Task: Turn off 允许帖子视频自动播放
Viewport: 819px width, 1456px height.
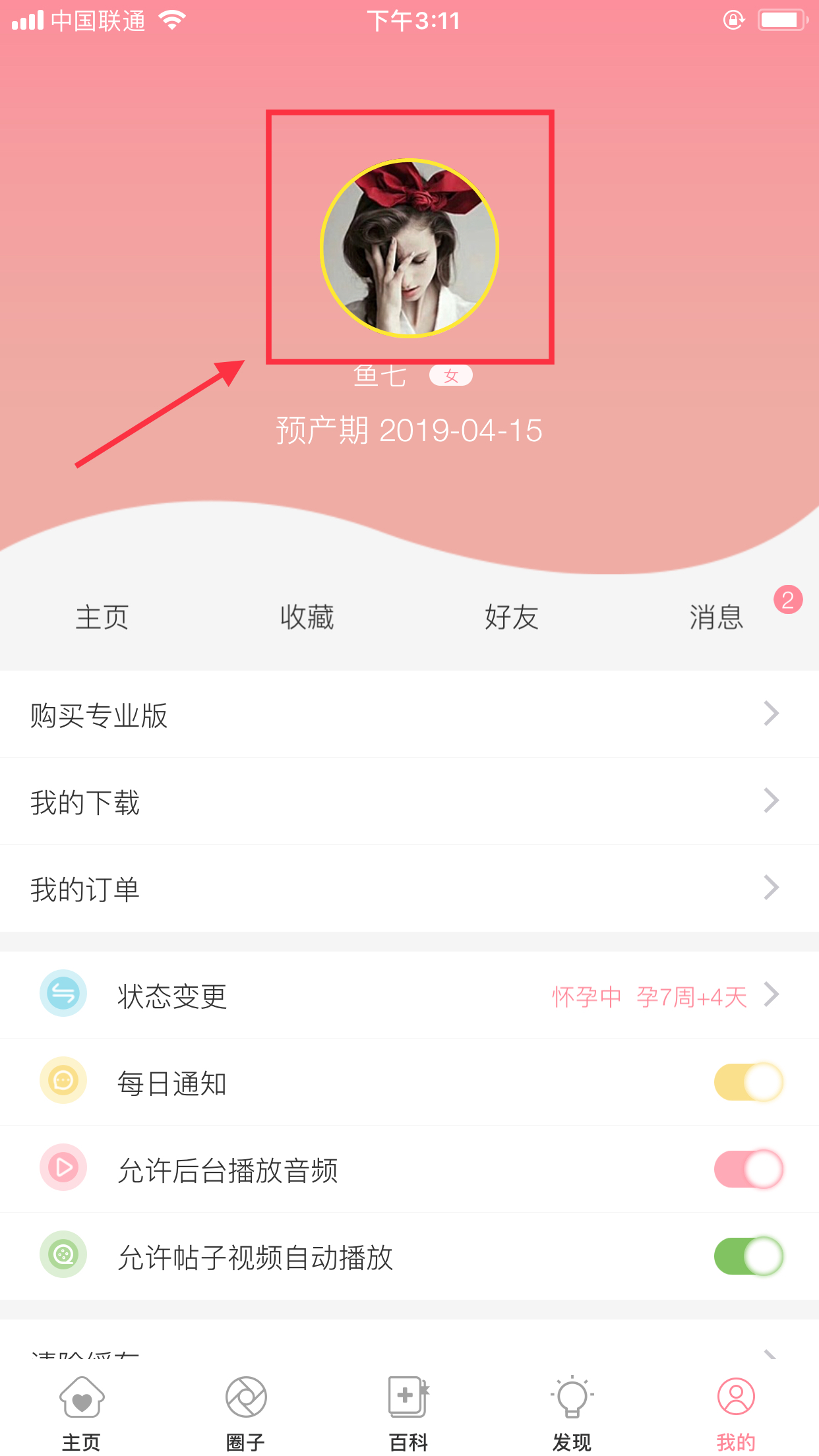Action: coord(748,1256)
